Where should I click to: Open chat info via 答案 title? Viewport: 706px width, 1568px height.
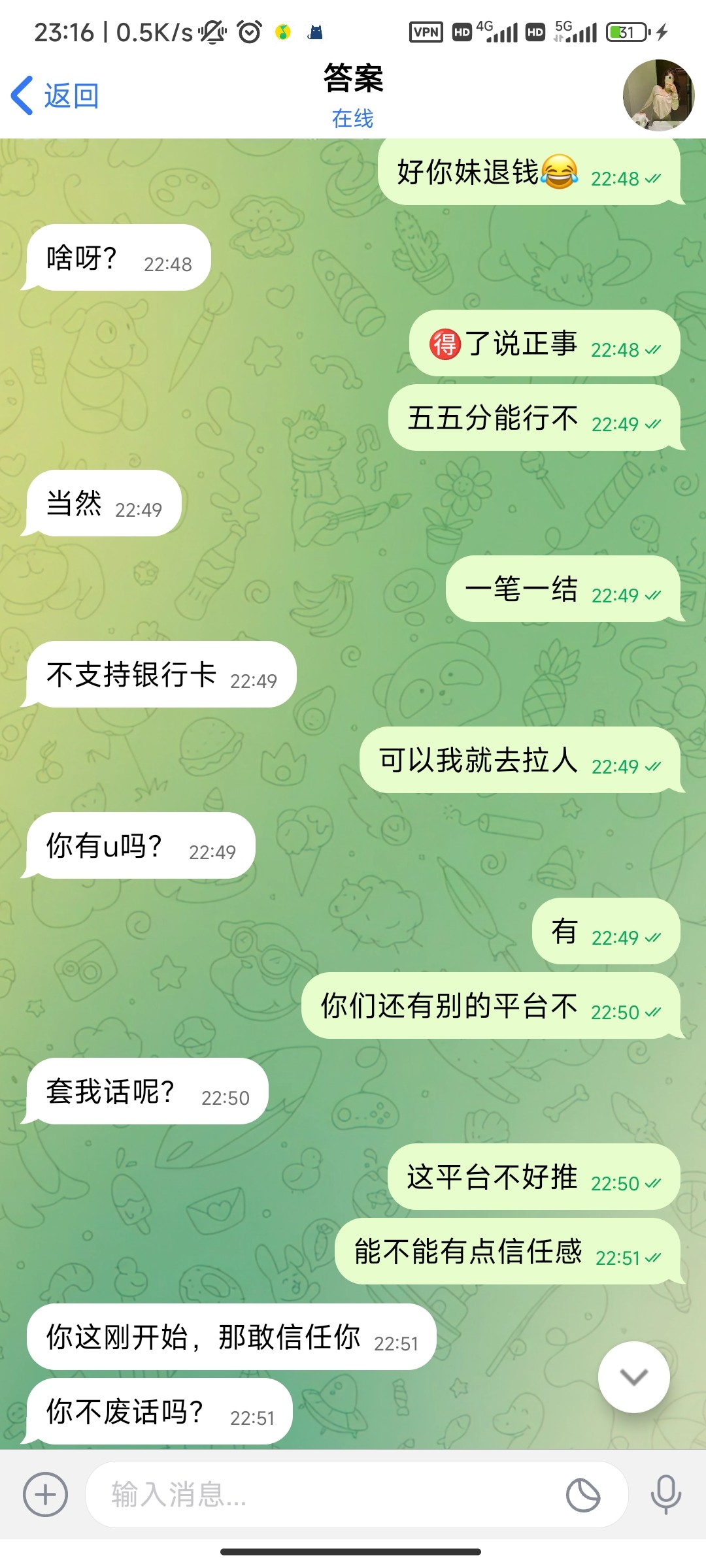coord(353,80)
